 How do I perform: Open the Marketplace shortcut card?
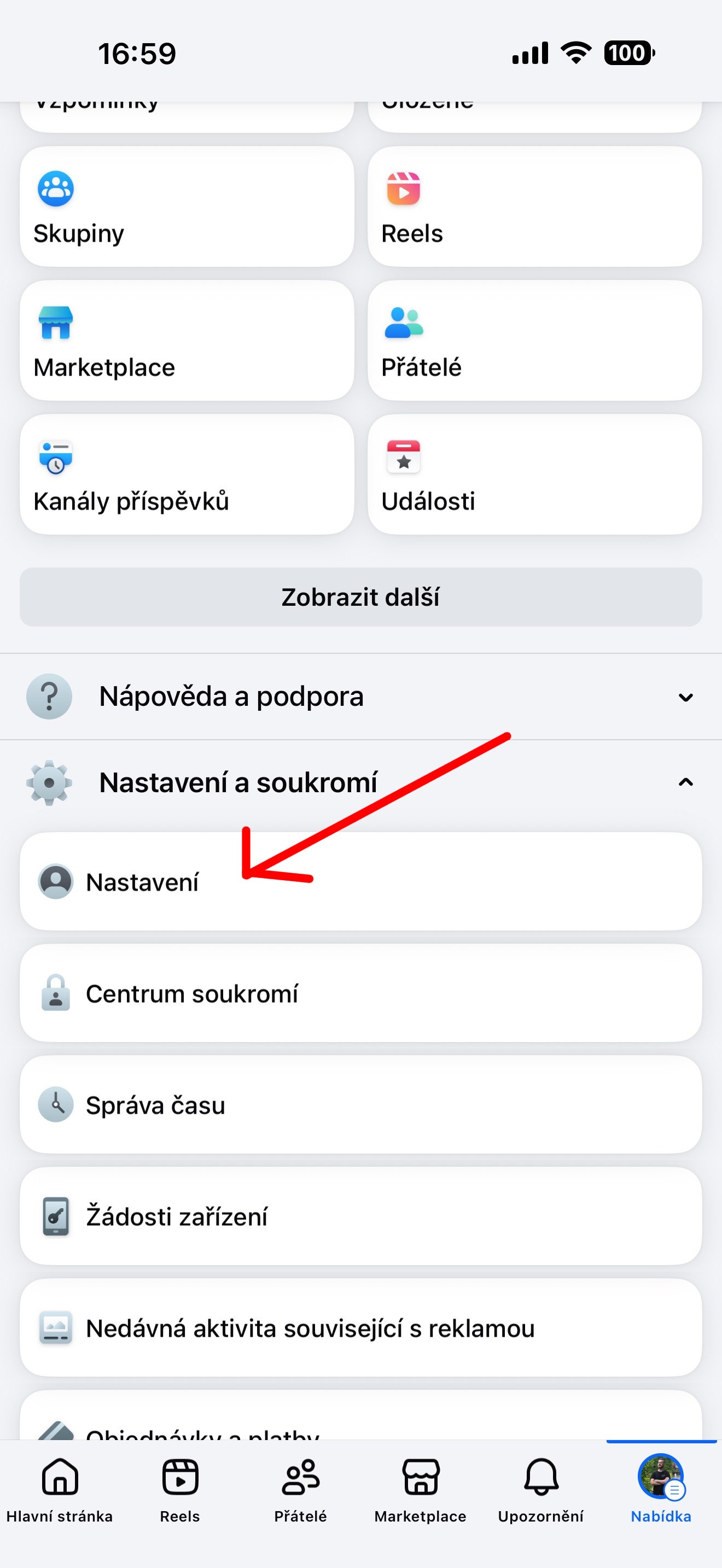[x=187, y=341]
